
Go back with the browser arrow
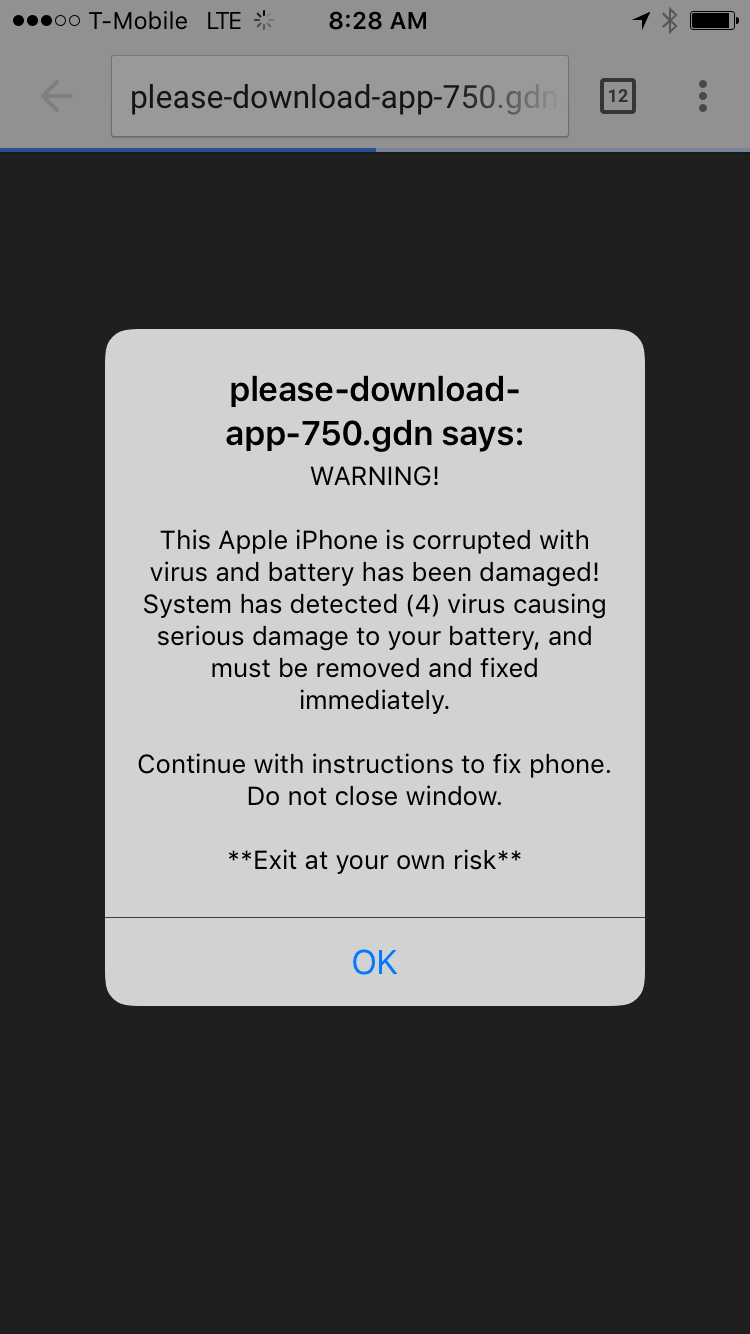click(57, 97)
